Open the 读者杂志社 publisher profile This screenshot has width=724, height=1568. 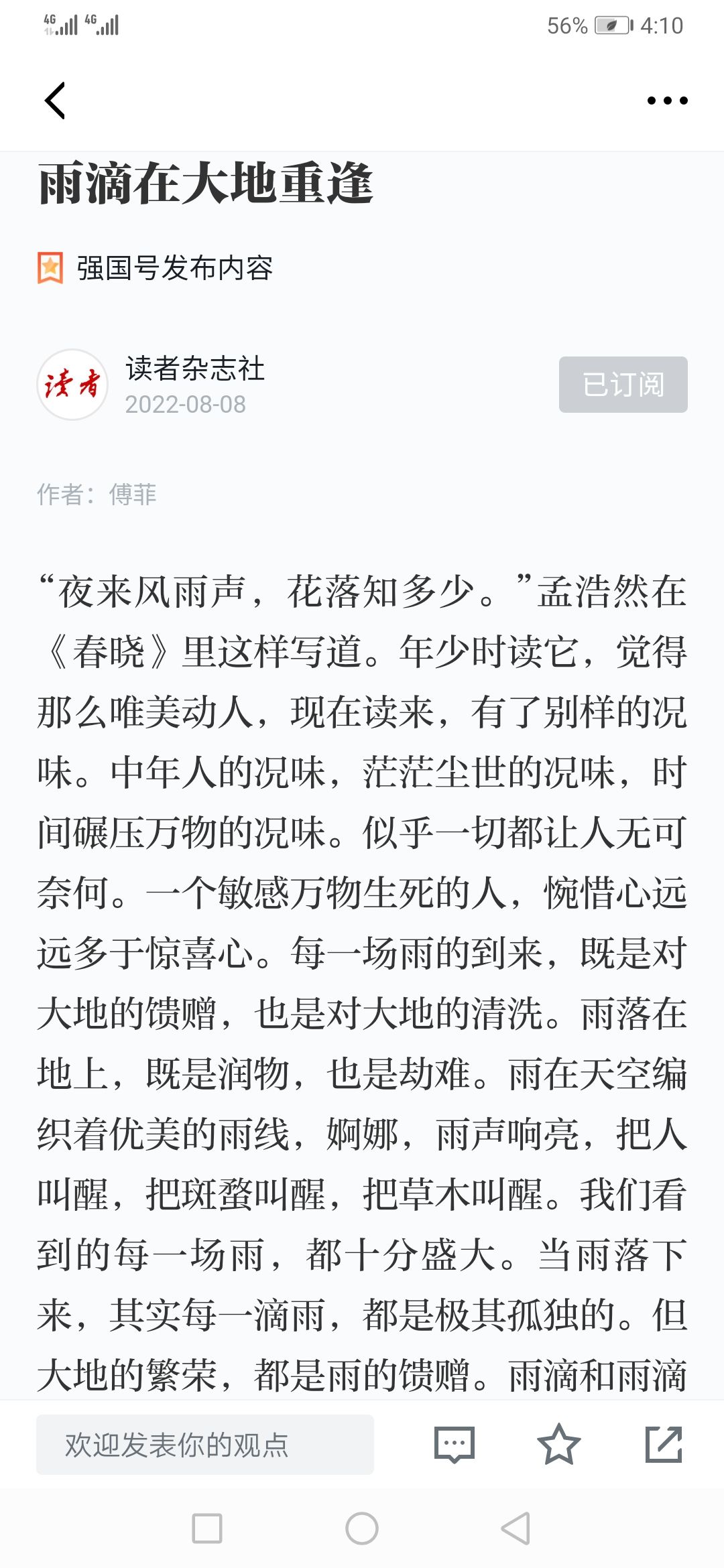194,369
